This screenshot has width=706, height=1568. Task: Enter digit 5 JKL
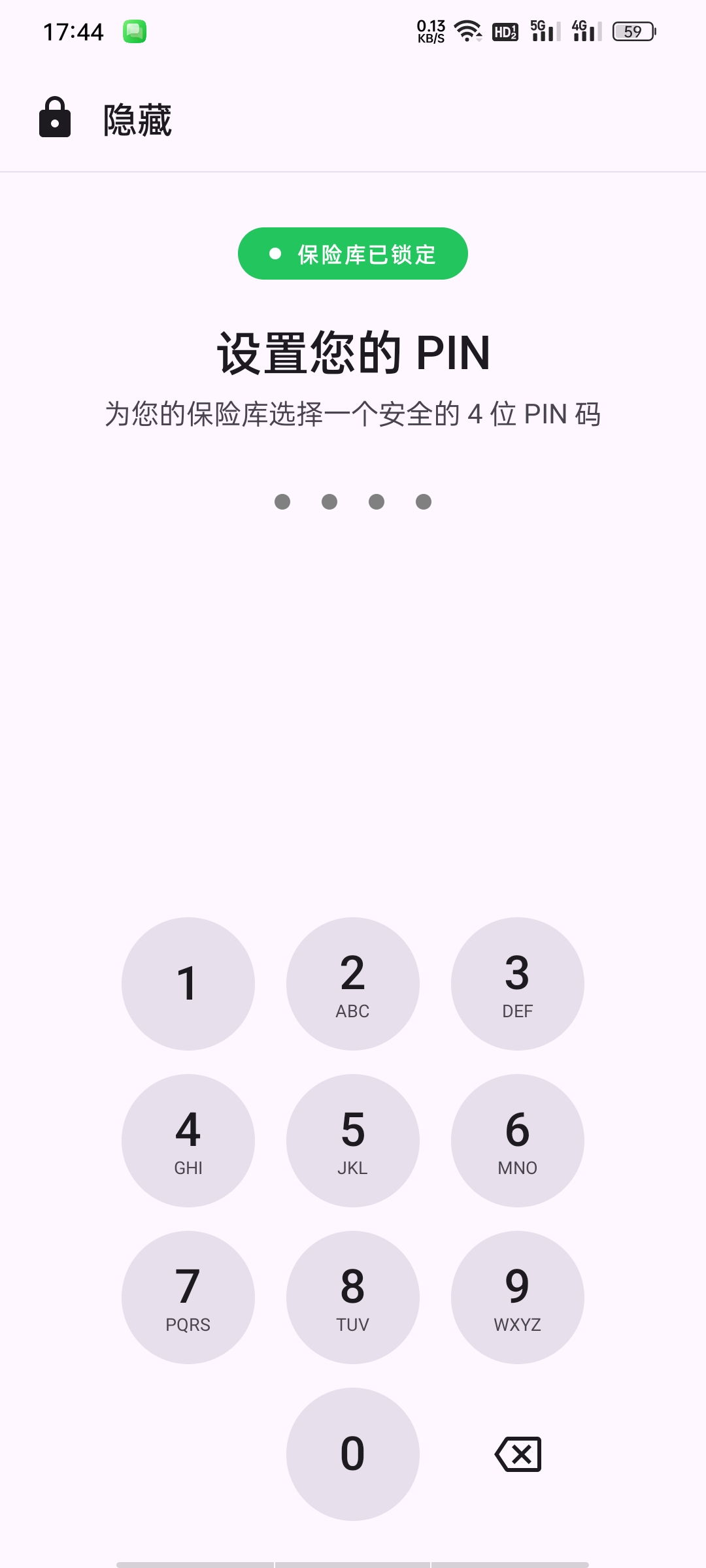(x=353, y=1141)
